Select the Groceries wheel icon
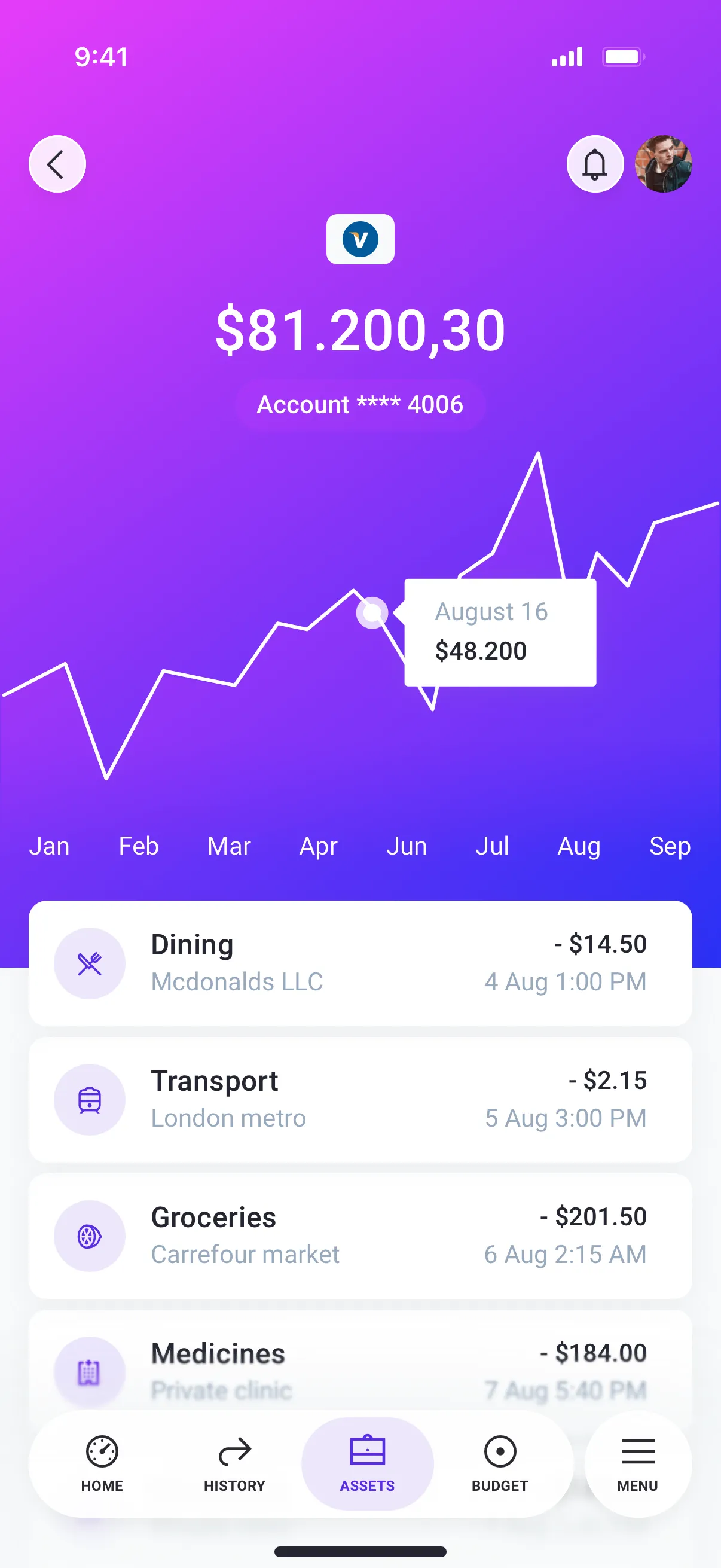Viewport: 721px width, 1568px height. point(90,1236)
